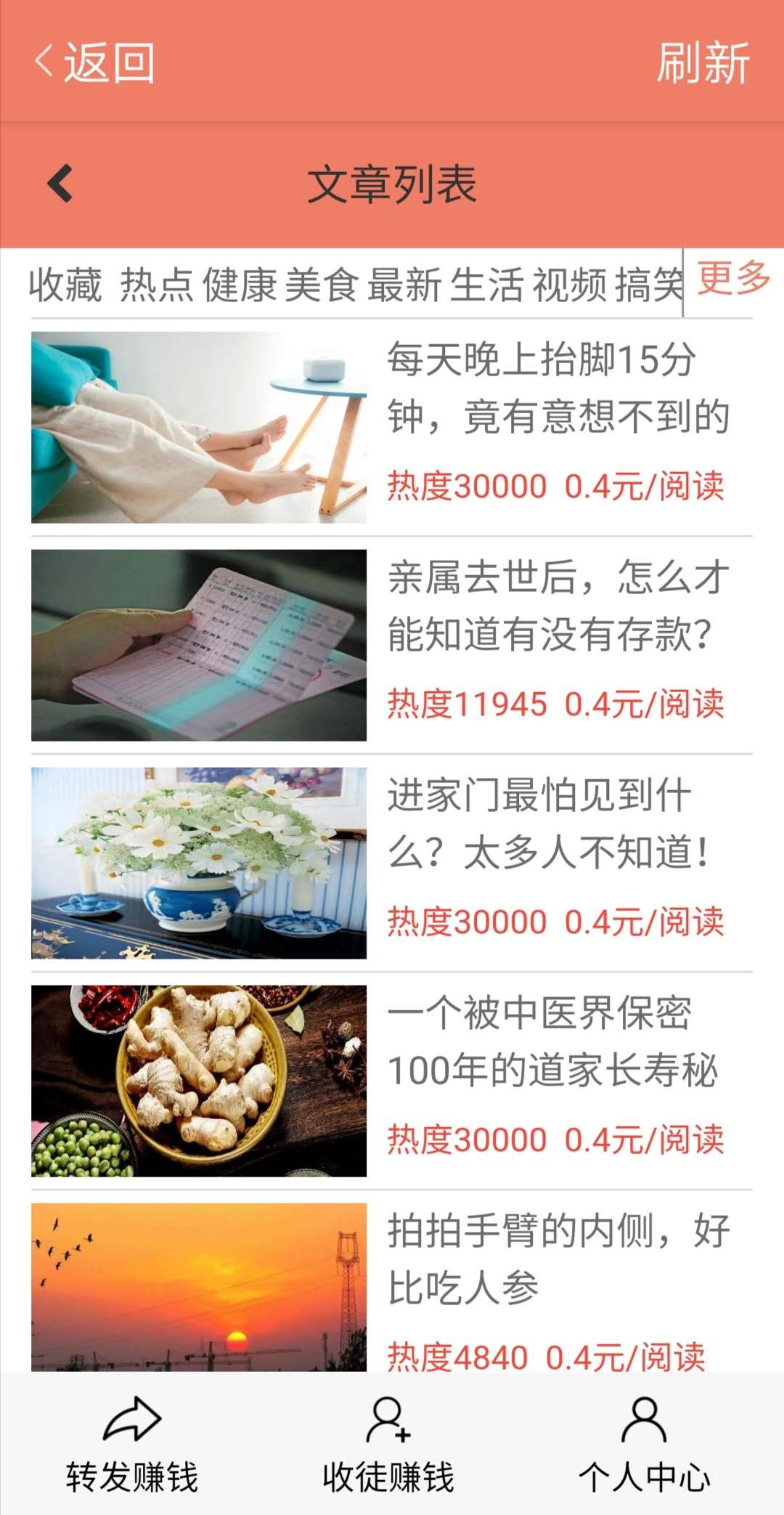The height and width of the screenshot is (1515, 784).
Task: Tap the back arrow beside 文章列表
Action: click(60, 184)
